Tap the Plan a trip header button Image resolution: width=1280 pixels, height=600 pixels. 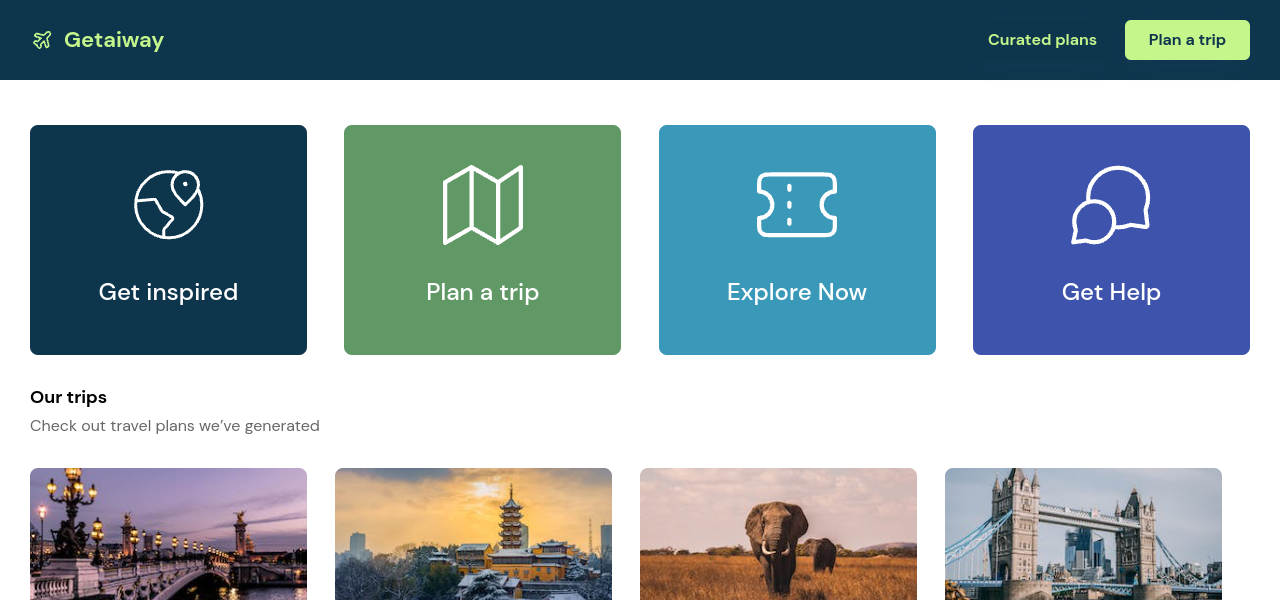pos(1187,40)
